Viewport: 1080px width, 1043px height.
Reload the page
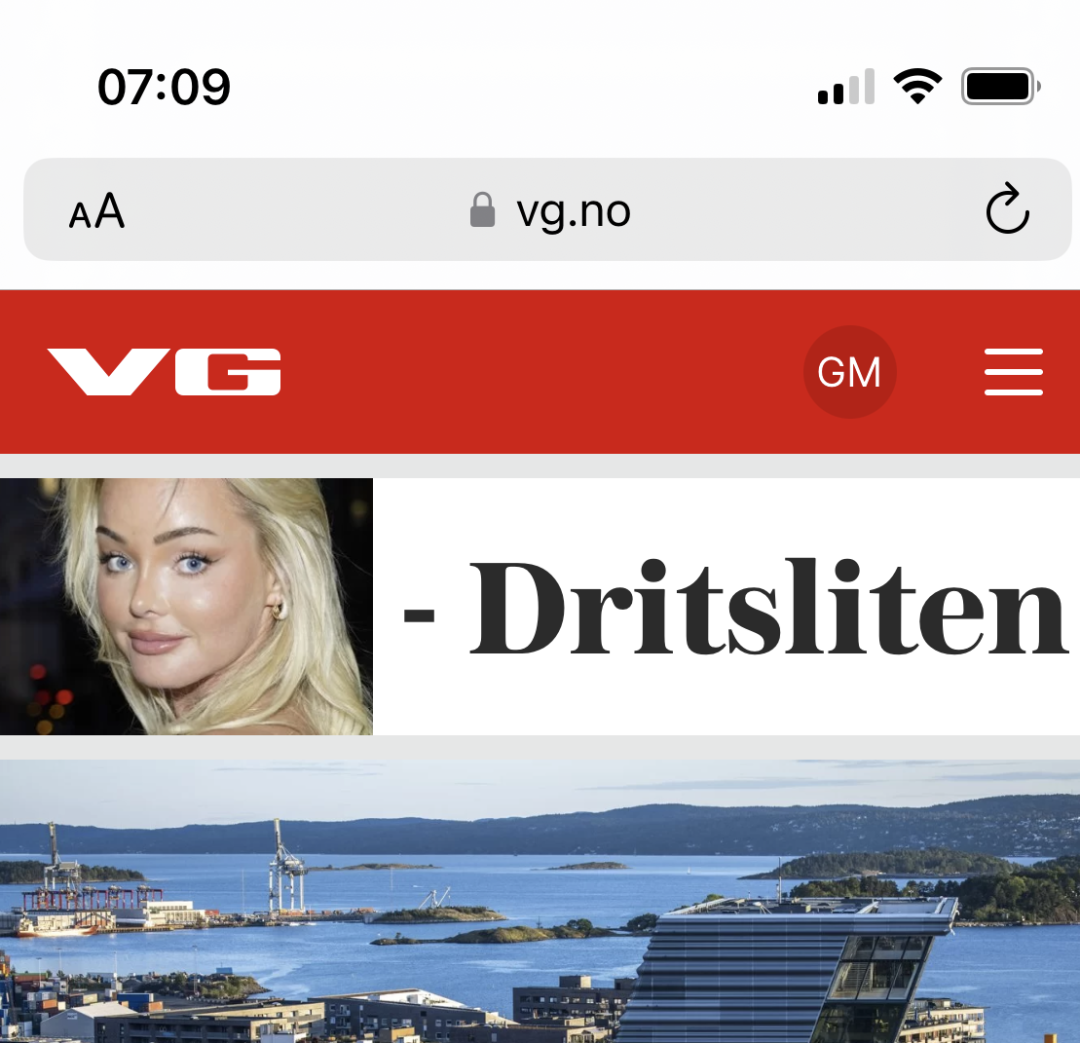click(x=1006, y=210)
